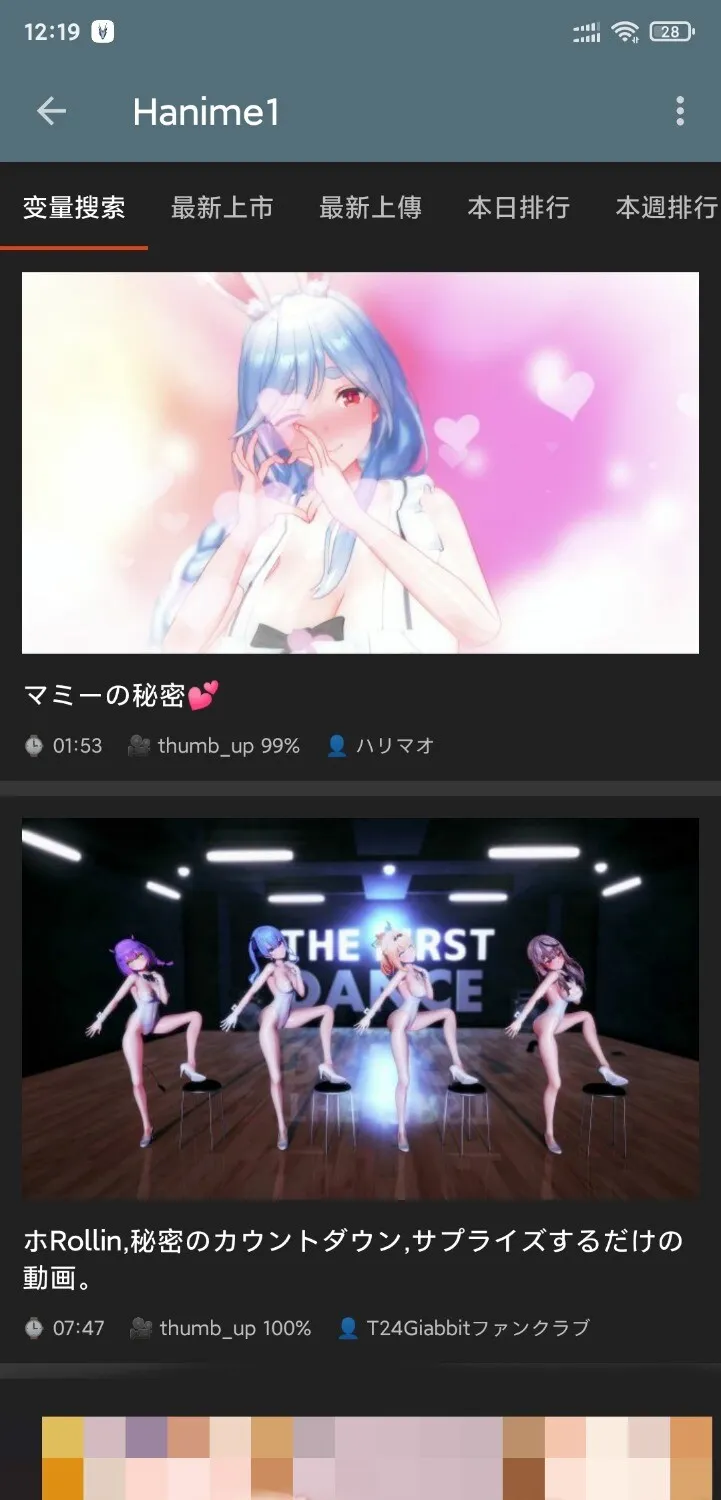The width and height of the screenshot is (721, 1500).
Task: Open the three-dot overflow menu
Action: point(680,111)
